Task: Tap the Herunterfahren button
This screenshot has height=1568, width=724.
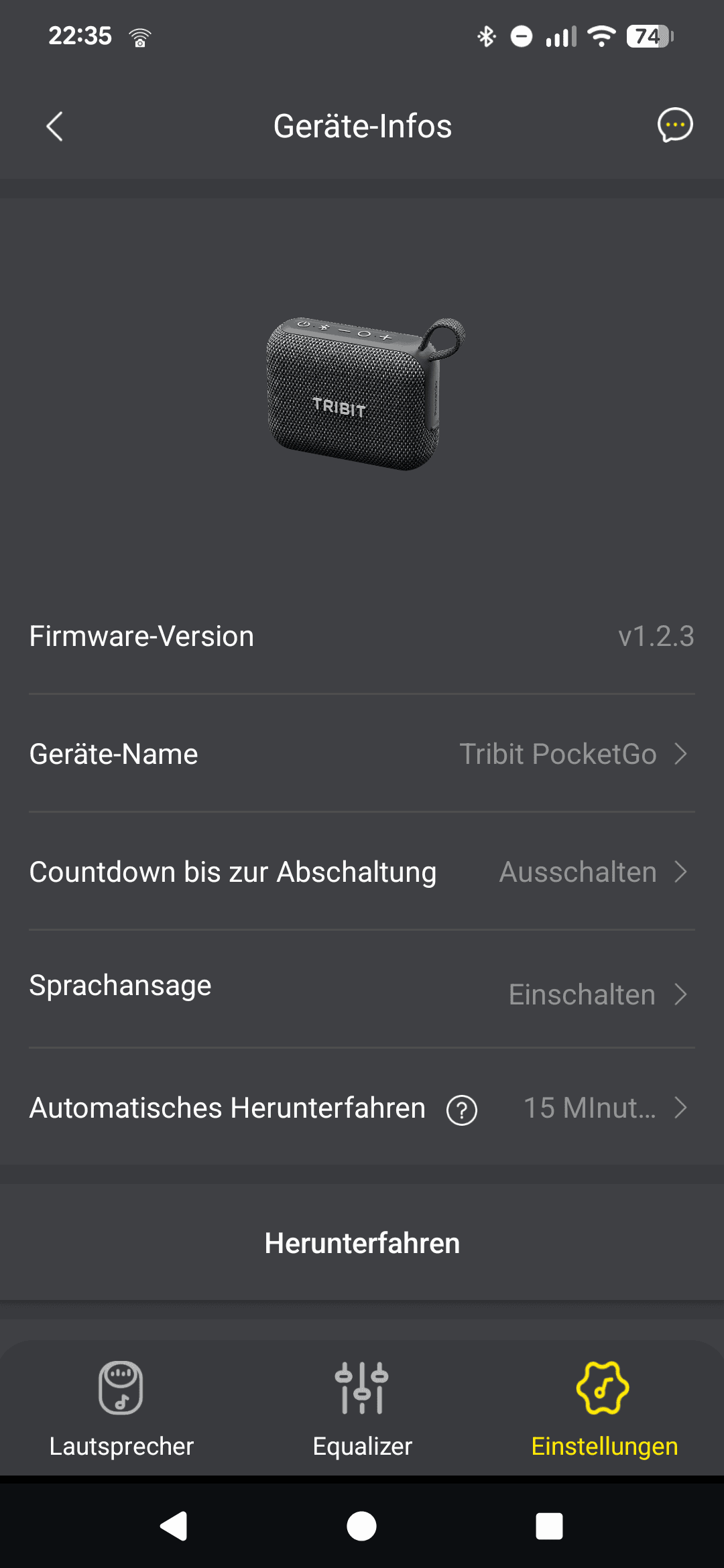Action: coord(362,1243)
